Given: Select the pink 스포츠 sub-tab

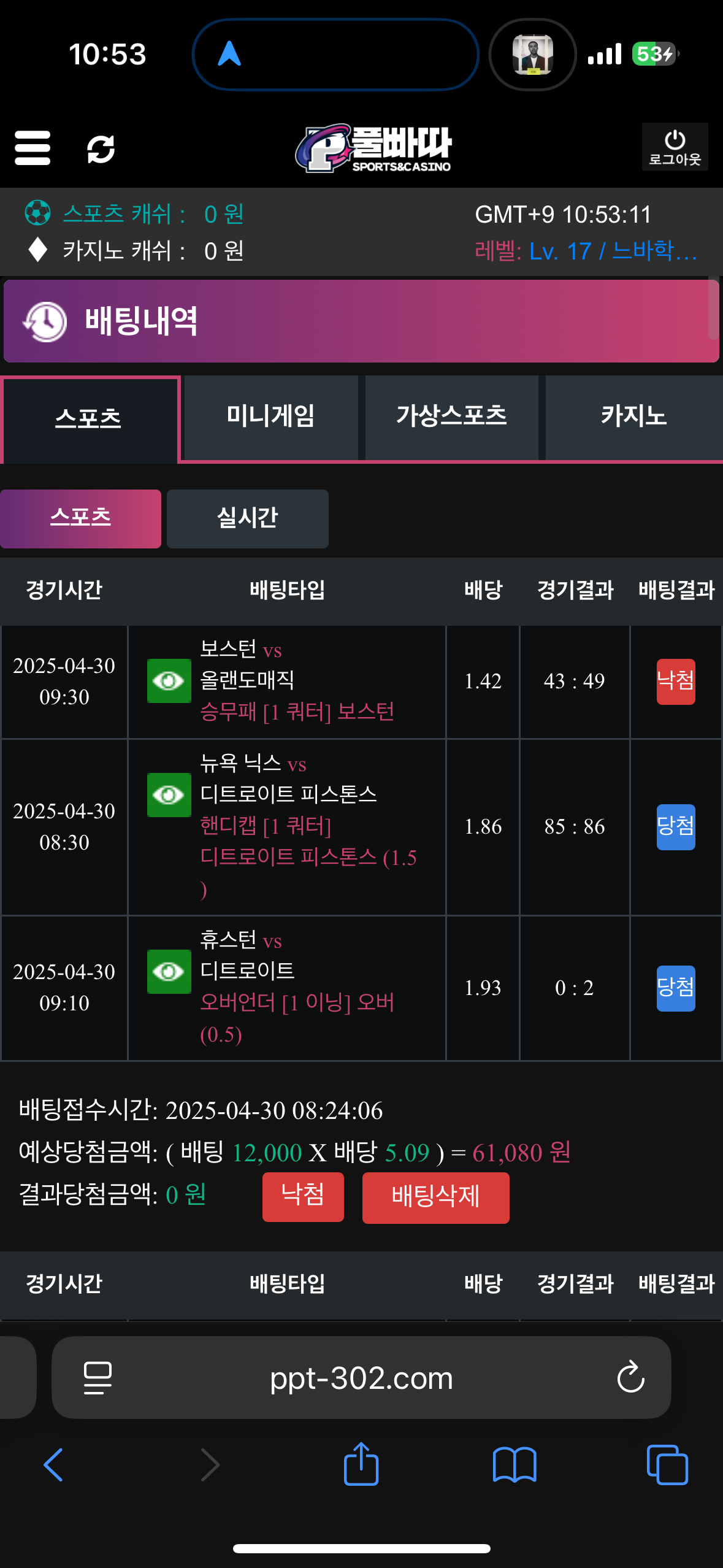Looking at the screenshot, I should [80, 518].
